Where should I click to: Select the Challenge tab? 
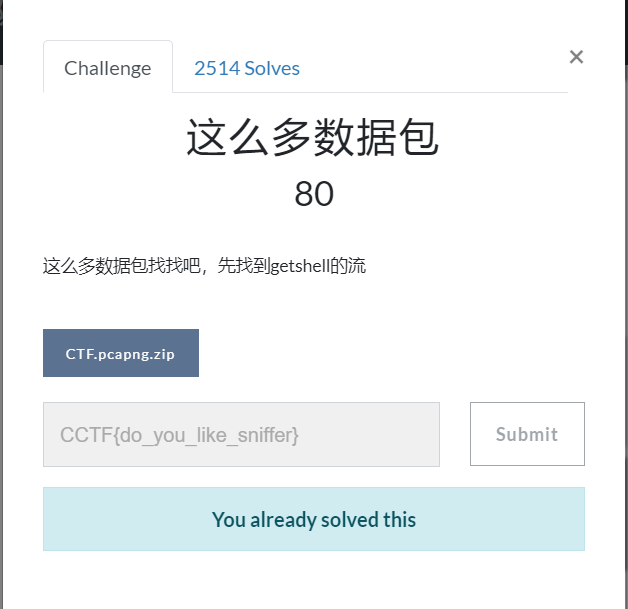point(108,68)
